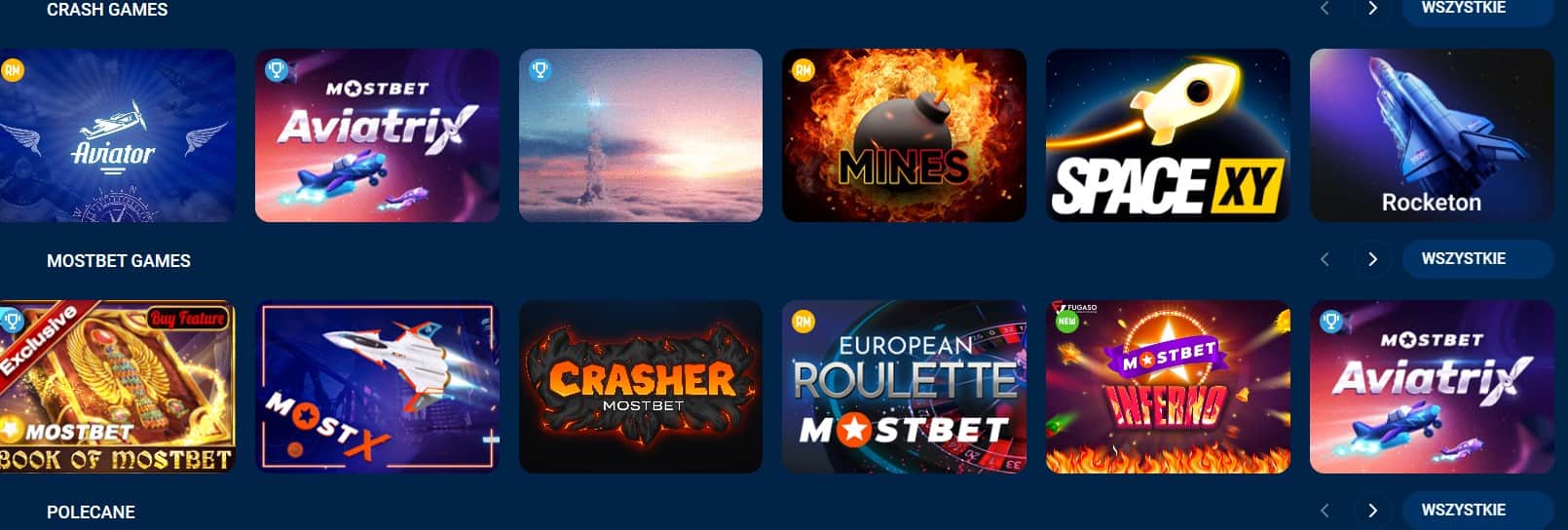
Task: Show next Crash Games with the right arrow
Action: tap(1372, 9)
